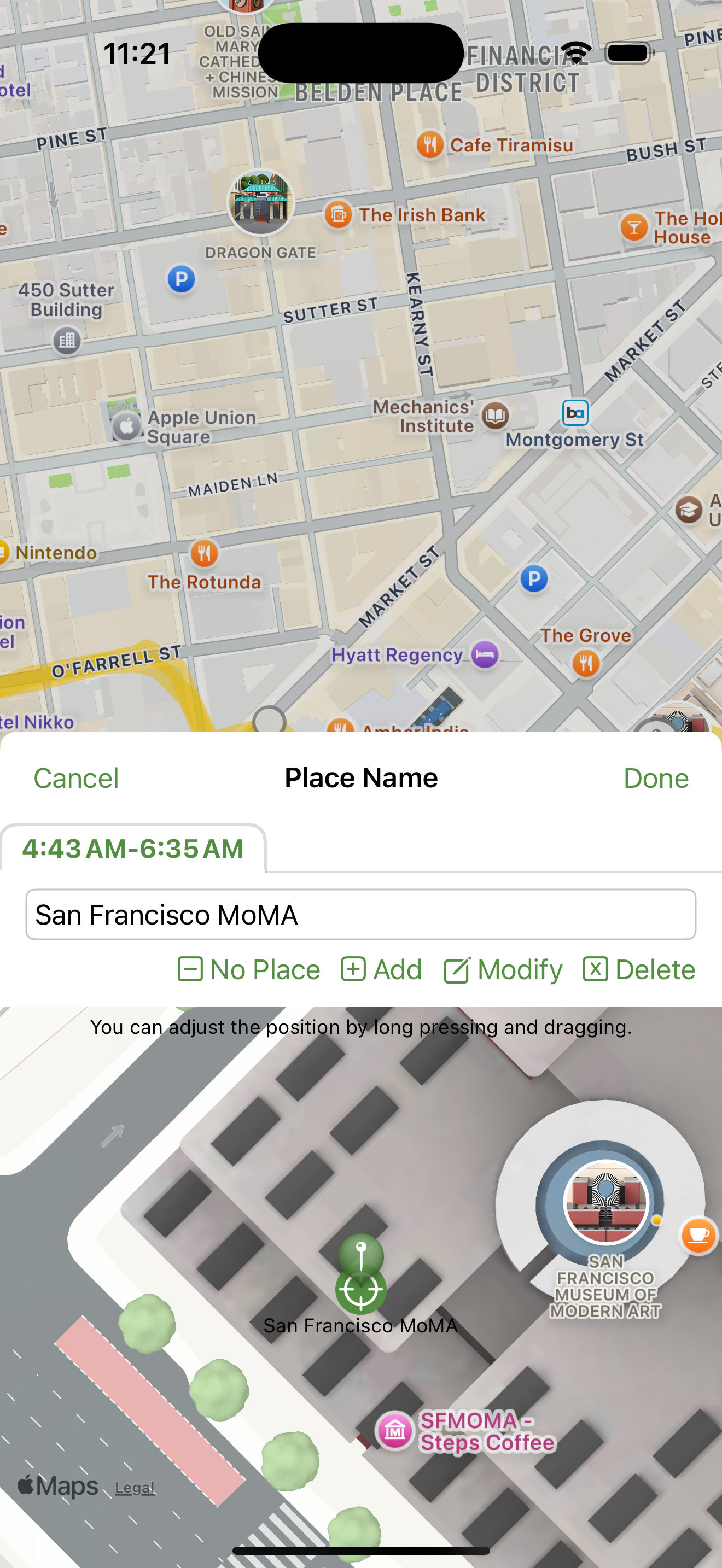Open the Legal link on the map
This screenshot has height=1568, width=722.
[135, 1488]
